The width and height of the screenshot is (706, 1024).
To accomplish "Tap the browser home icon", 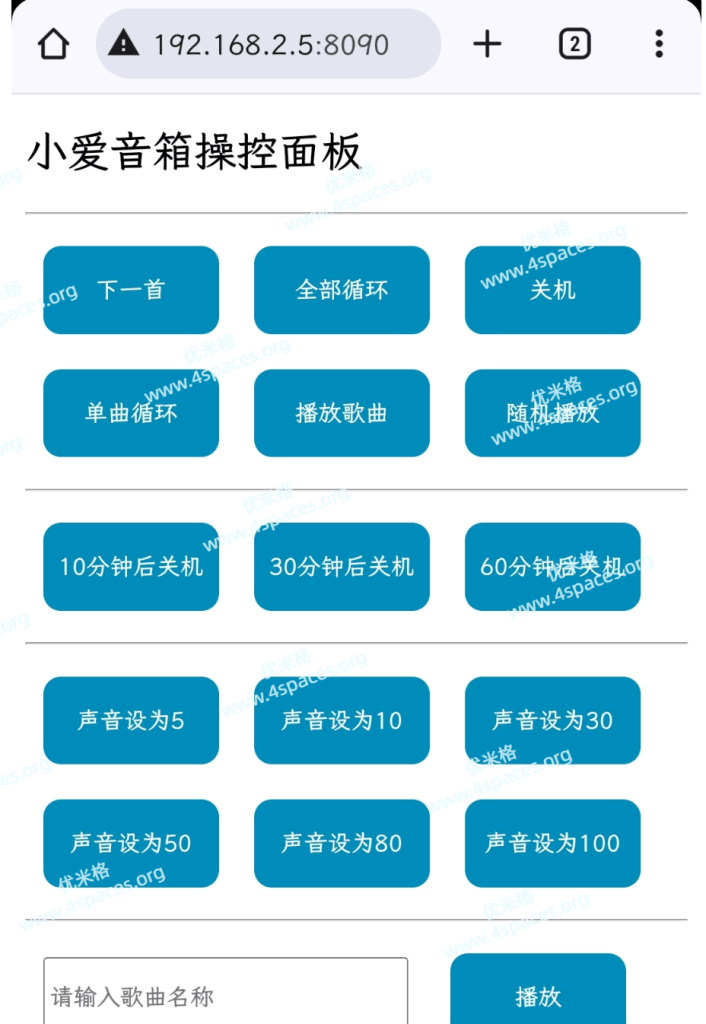I will (53, 44).
